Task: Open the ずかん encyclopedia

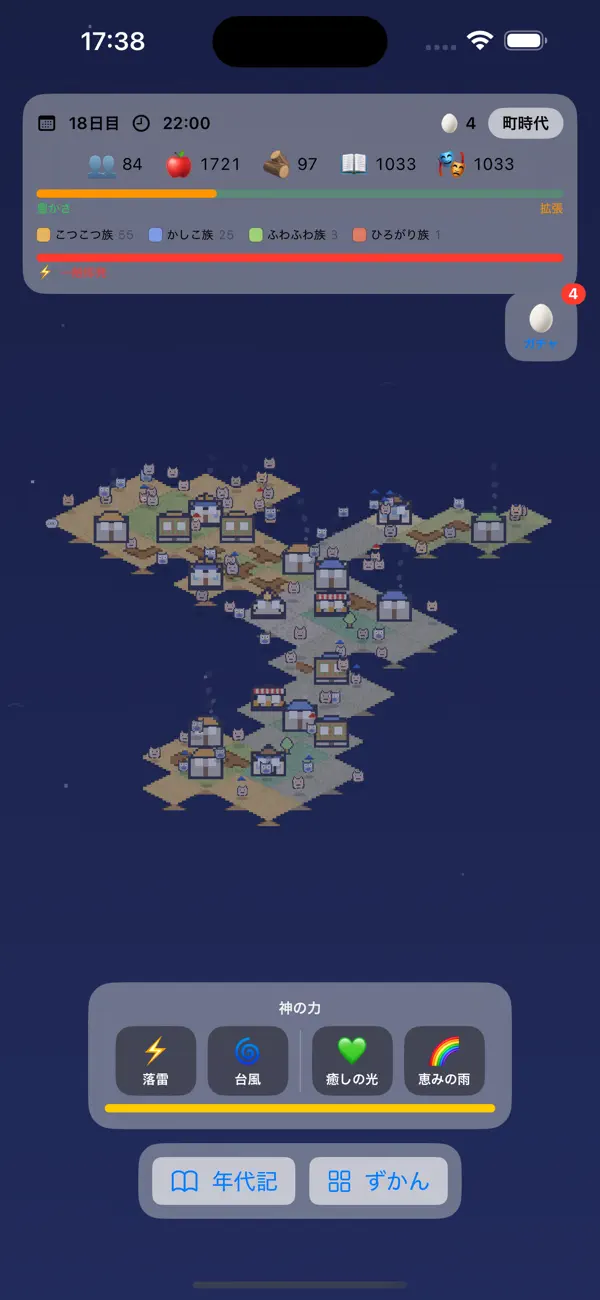Action: point(378,1181)
